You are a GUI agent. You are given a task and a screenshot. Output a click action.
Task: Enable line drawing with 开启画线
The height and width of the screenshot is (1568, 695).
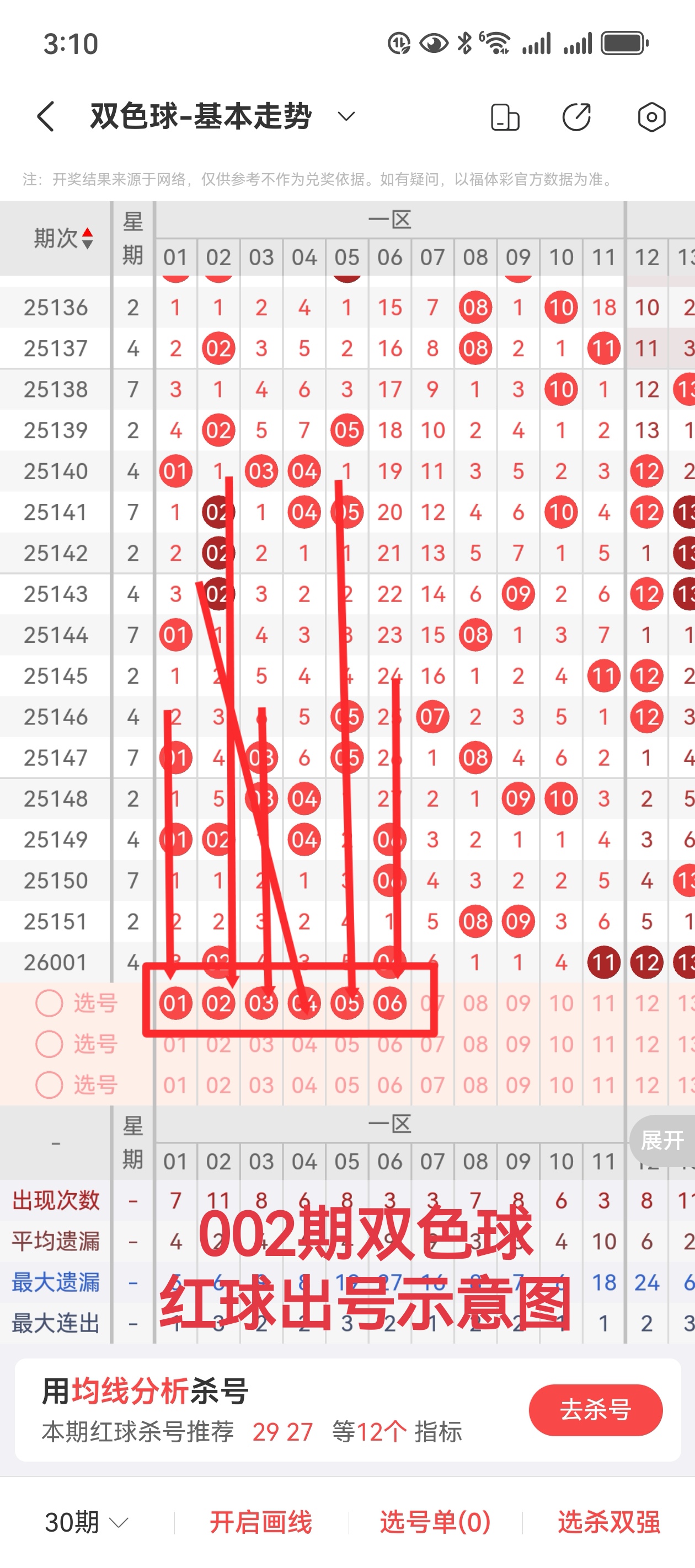pyautogui.click(x=261, y=1522)
